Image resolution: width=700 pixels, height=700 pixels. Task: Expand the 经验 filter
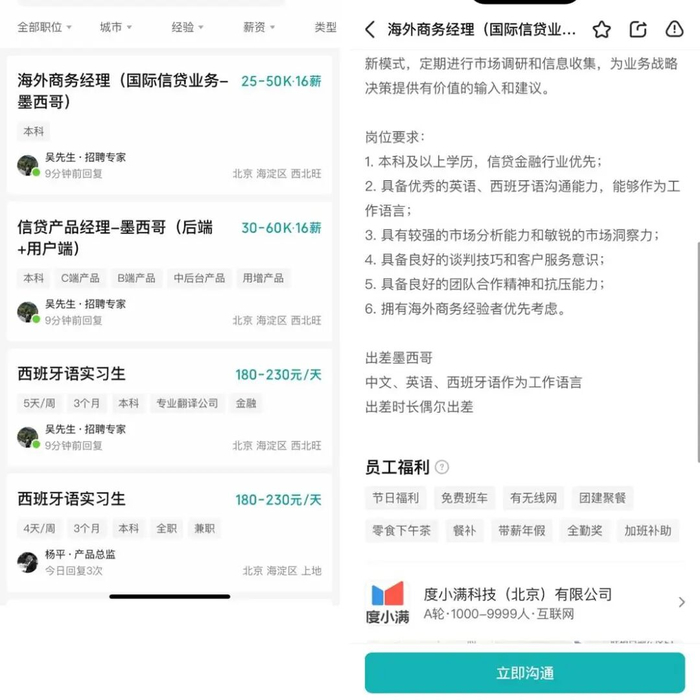pos(188,27)
